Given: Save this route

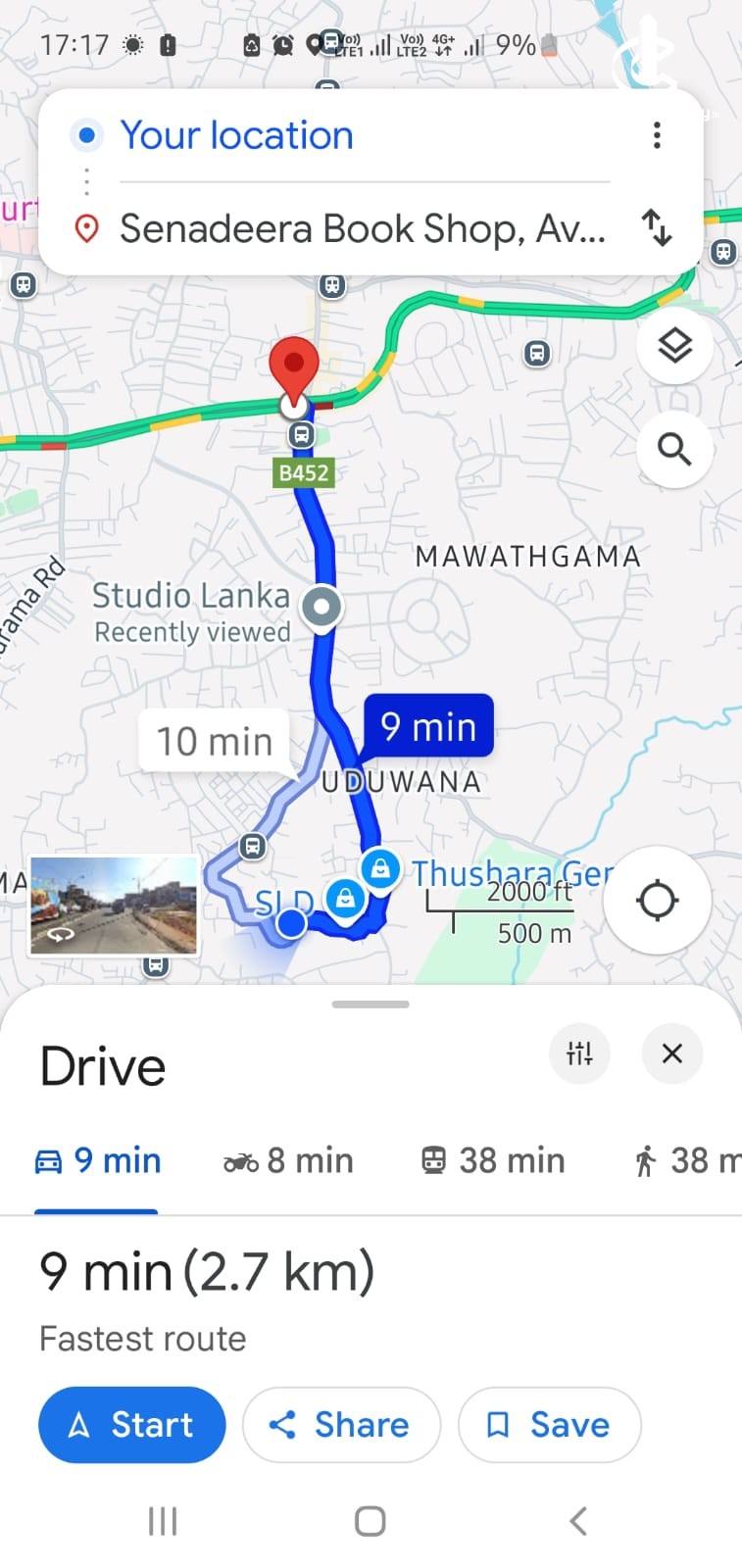Looking at the screenshot, I should point(549,1425).
